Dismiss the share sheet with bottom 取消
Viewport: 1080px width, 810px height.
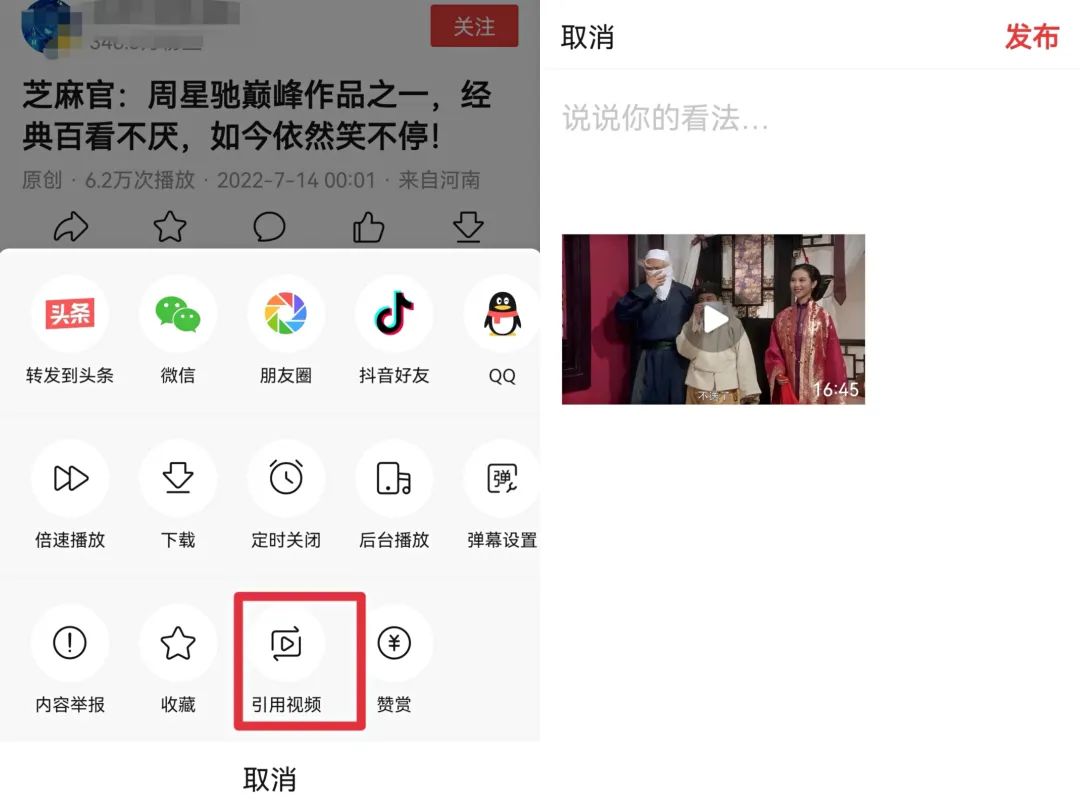pos(270,779)
